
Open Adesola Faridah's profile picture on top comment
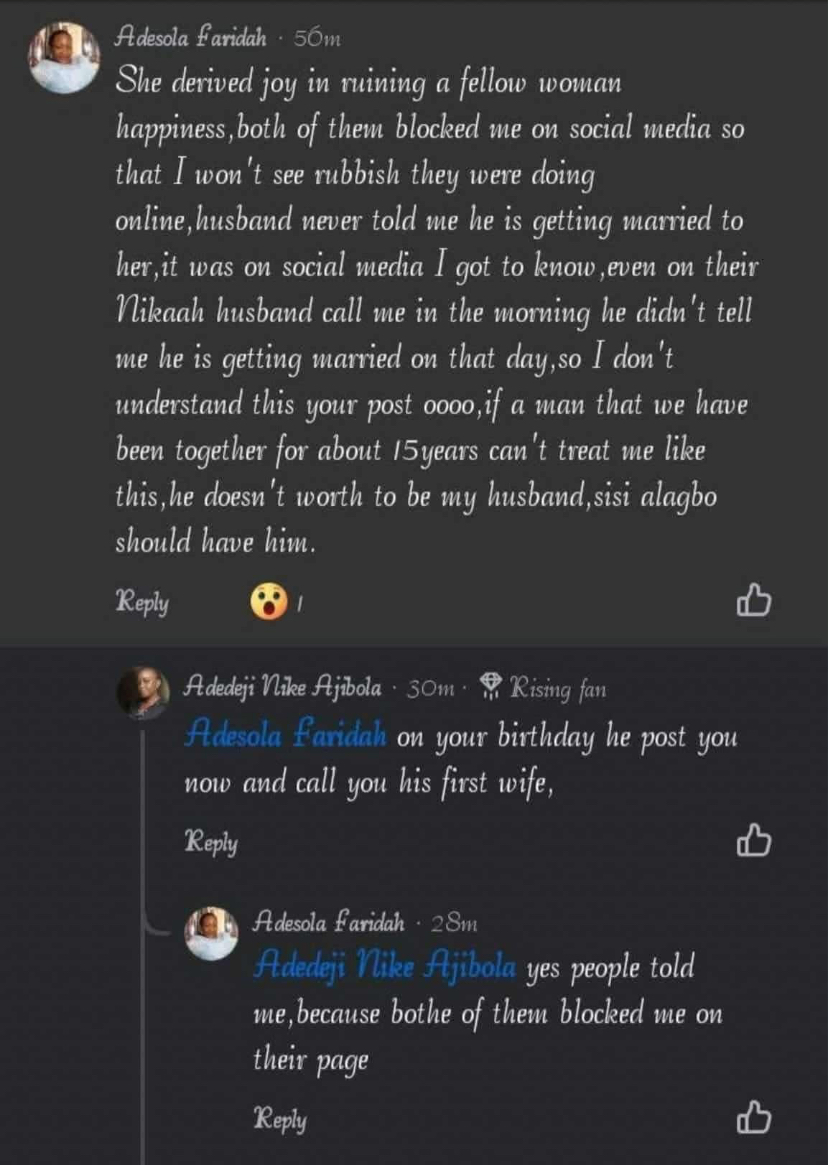pos(64,58)
